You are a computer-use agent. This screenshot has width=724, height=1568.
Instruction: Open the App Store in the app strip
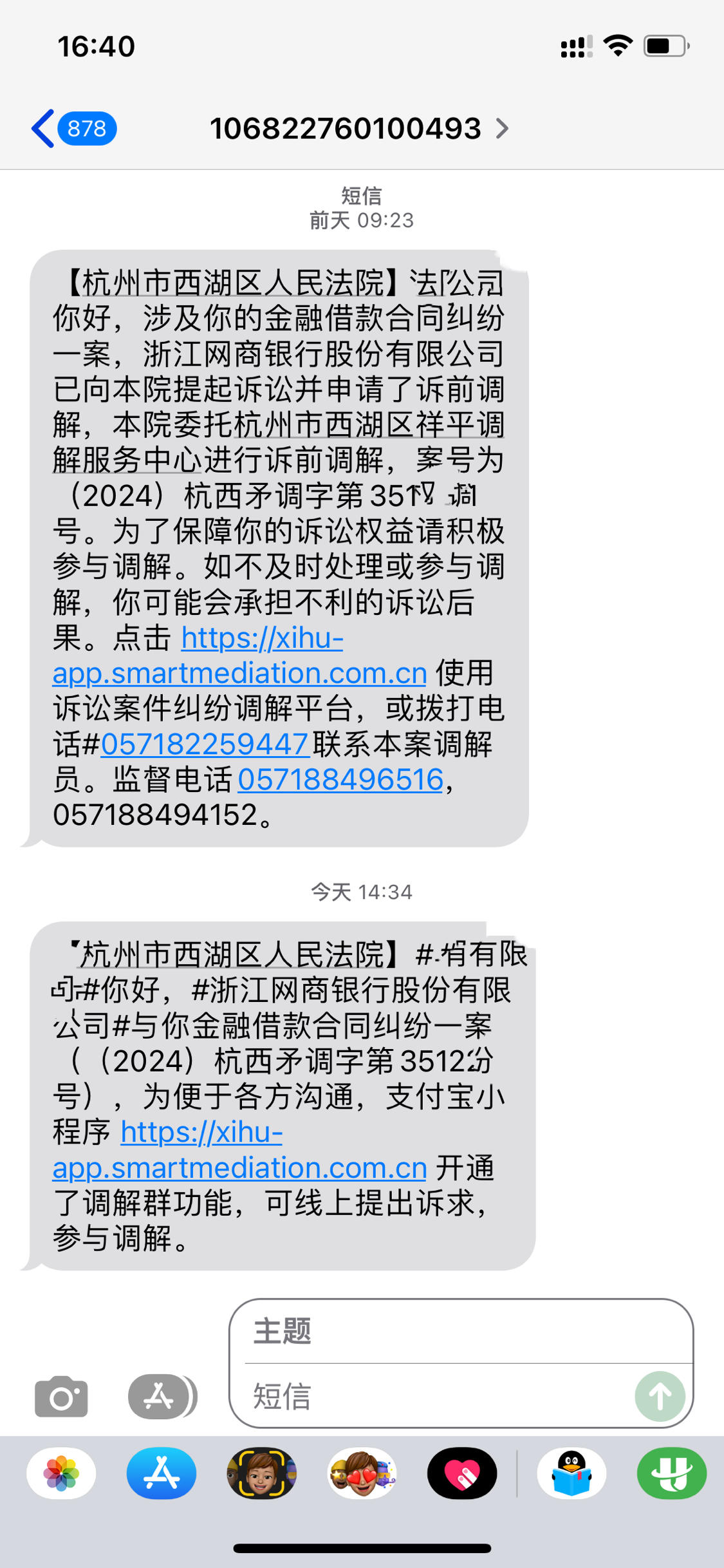click(161, 1473)
